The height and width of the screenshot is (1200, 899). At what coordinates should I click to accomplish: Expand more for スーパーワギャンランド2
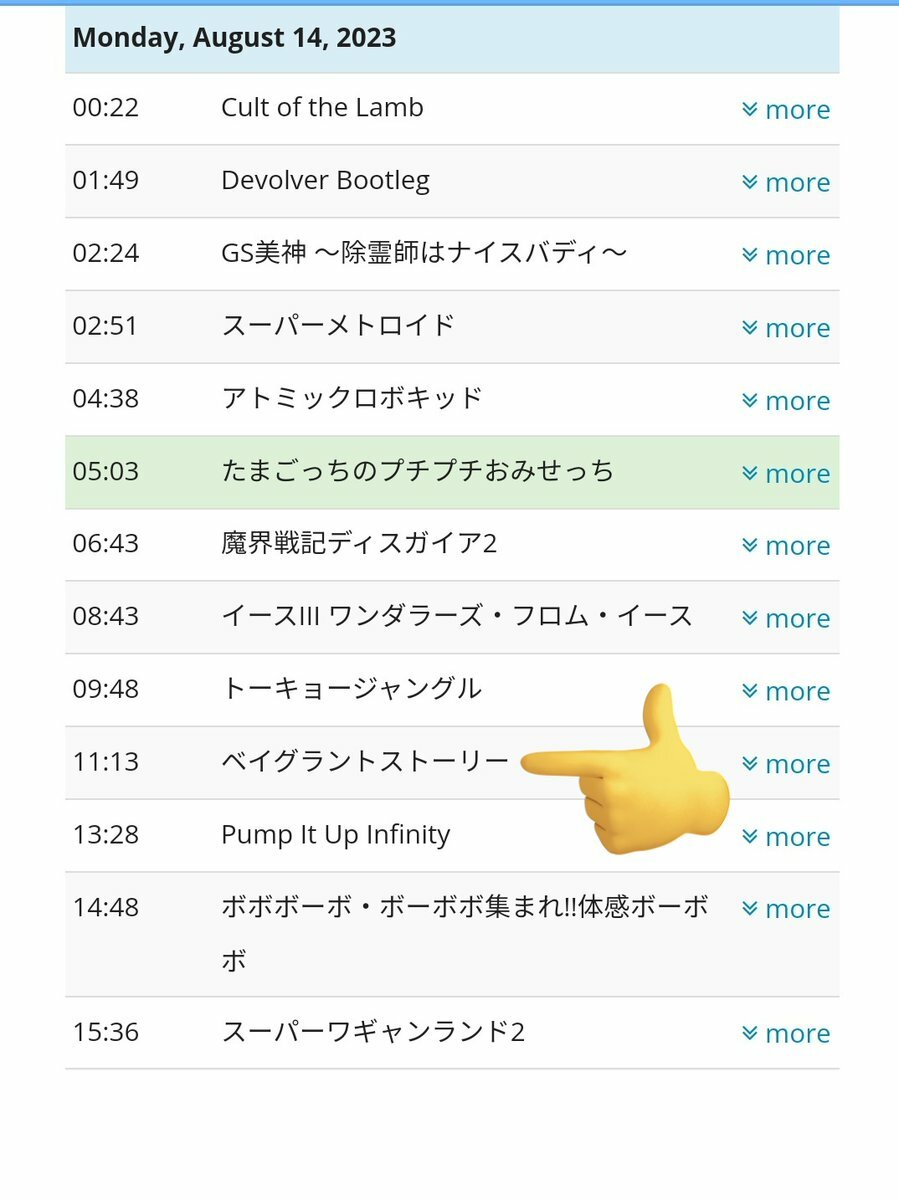coord(786,1033)
